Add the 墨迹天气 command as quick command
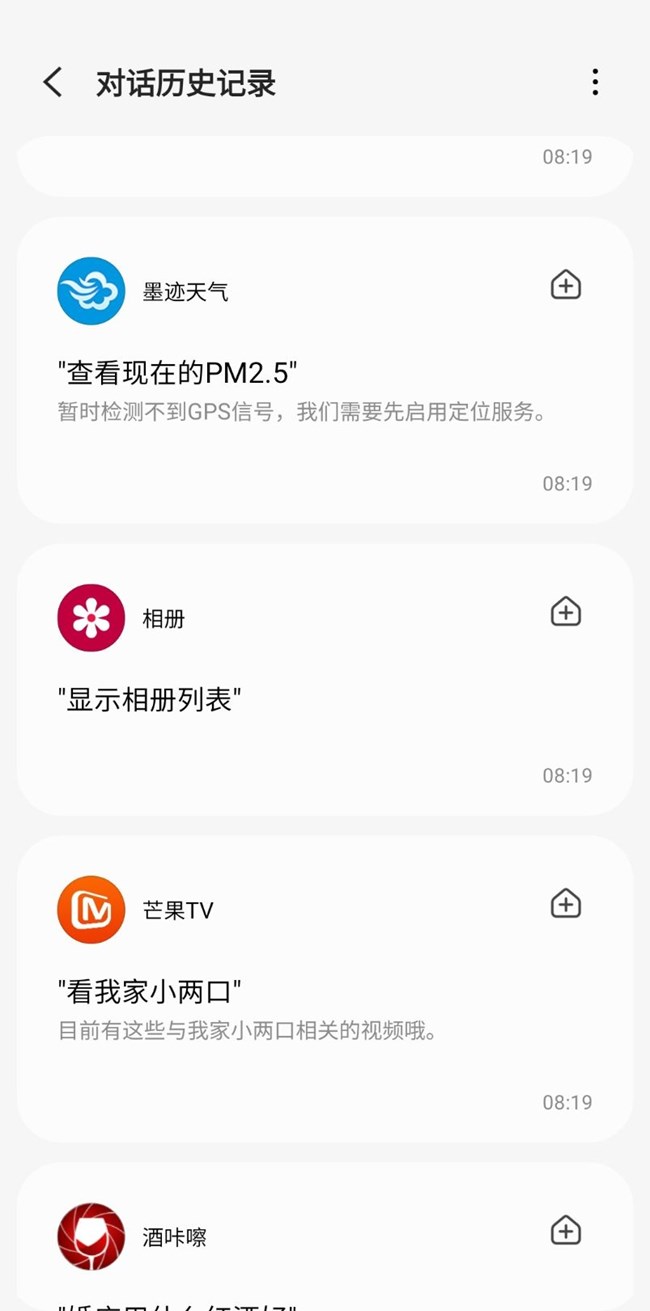Image resolution: width=650 pixels, height=1311 pixels. coord(566,285)
